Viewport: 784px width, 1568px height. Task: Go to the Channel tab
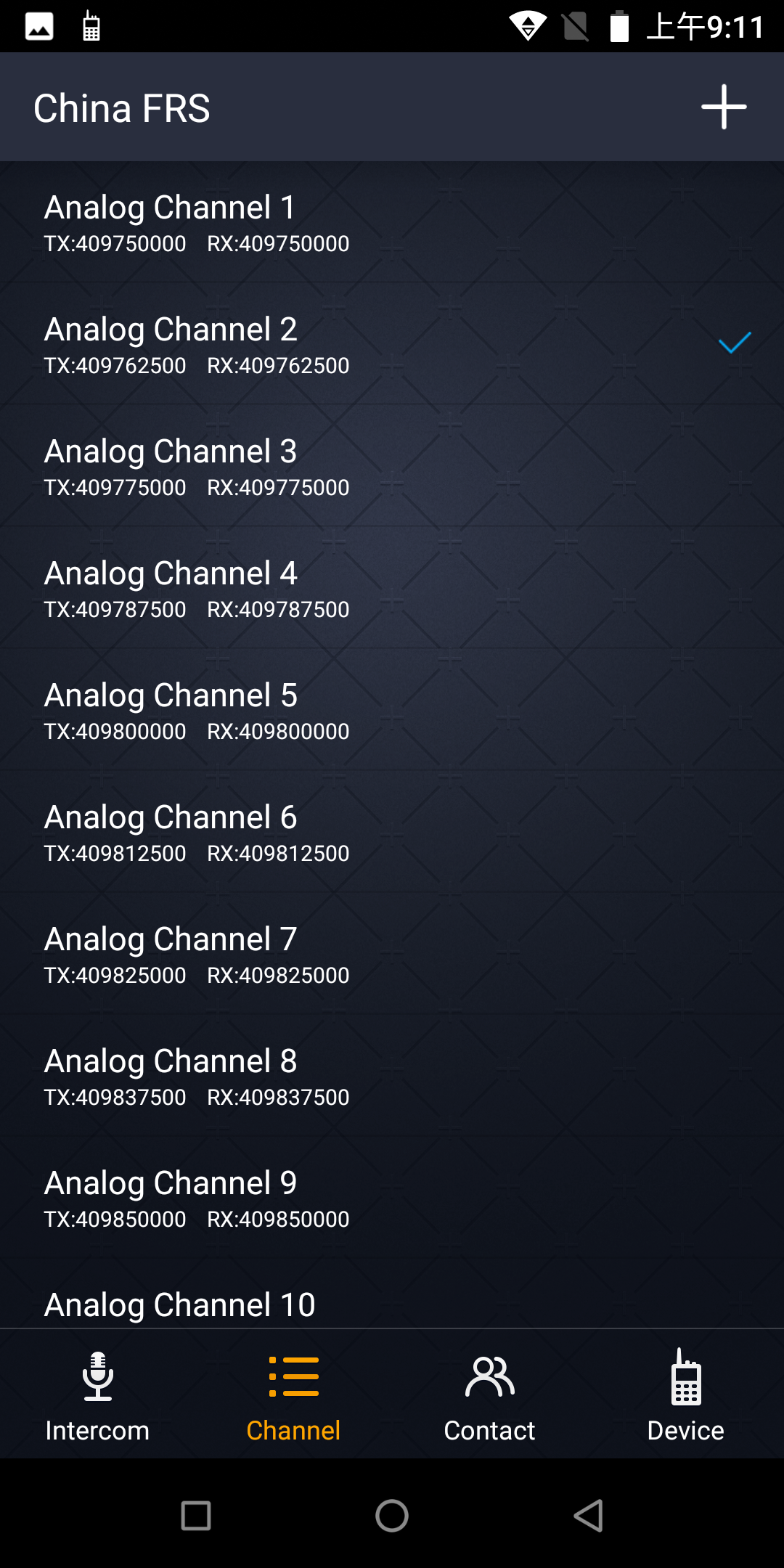[294, 1395]
